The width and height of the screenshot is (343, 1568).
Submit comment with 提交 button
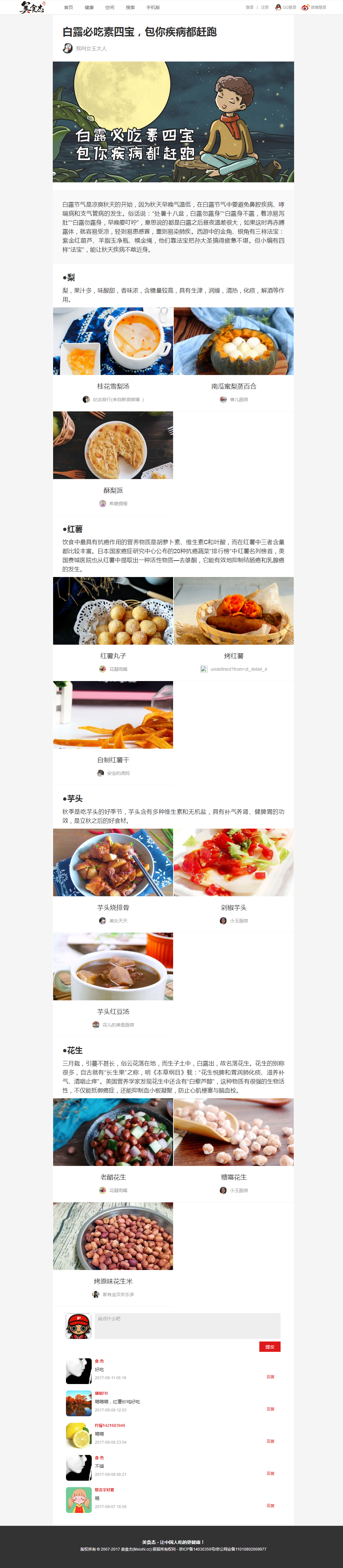(x=269, y=1346)
